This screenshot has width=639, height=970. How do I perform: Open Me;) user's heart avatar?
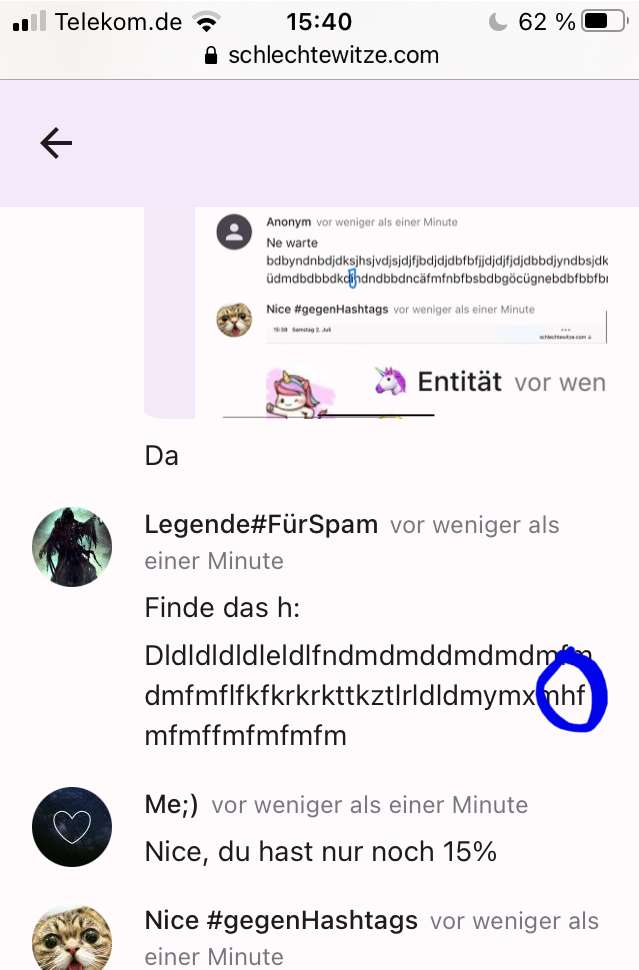coord(72,826)
